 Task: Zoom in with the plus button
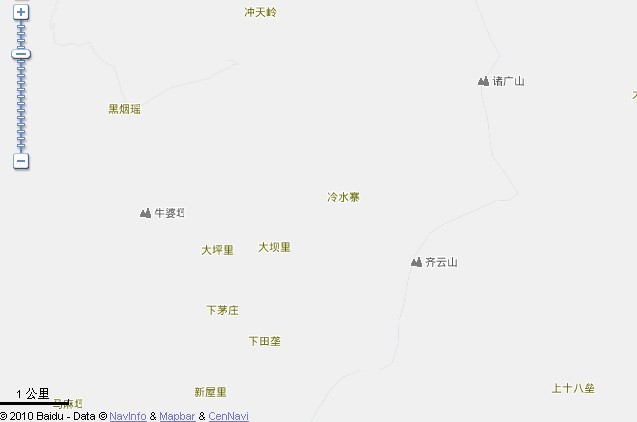coord(22,12)
